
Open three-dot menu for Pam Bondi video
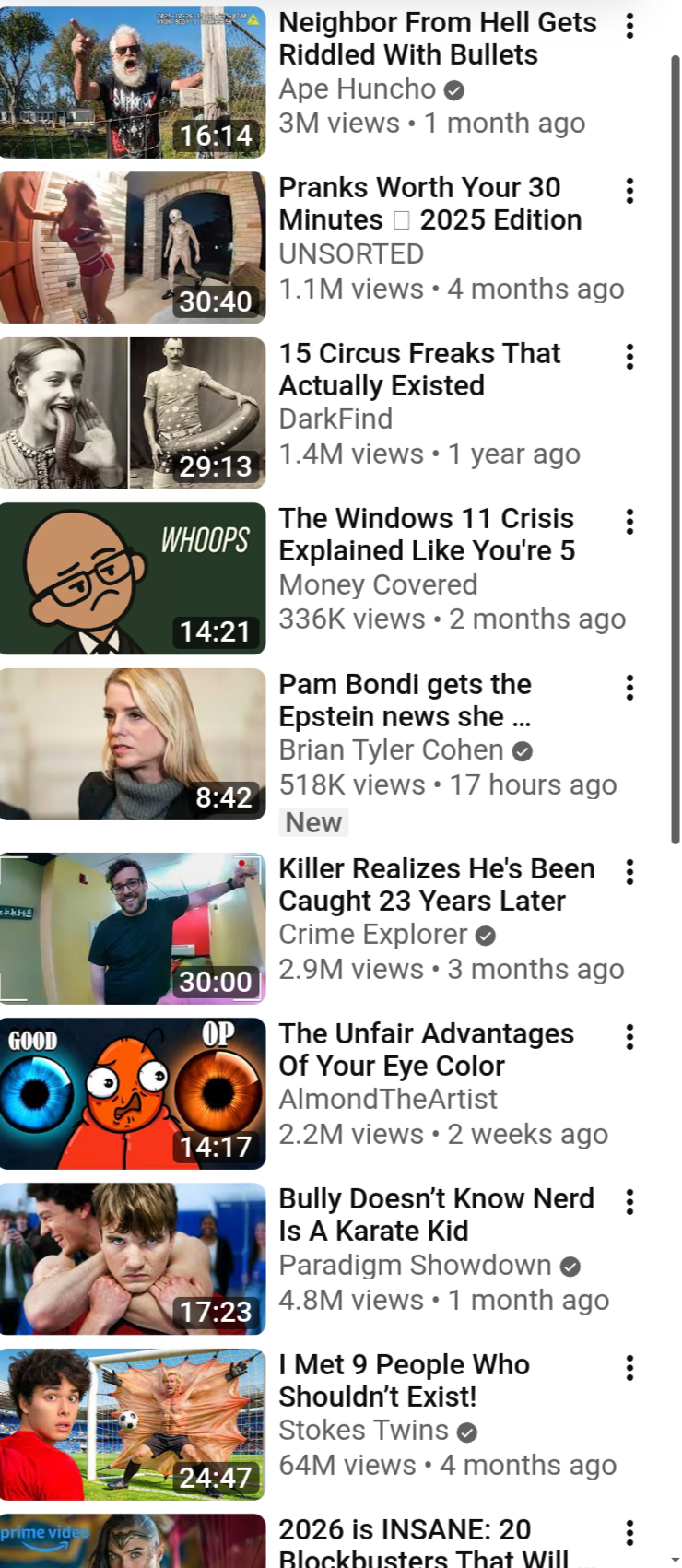pyautogui.click(x=629, y=688)
